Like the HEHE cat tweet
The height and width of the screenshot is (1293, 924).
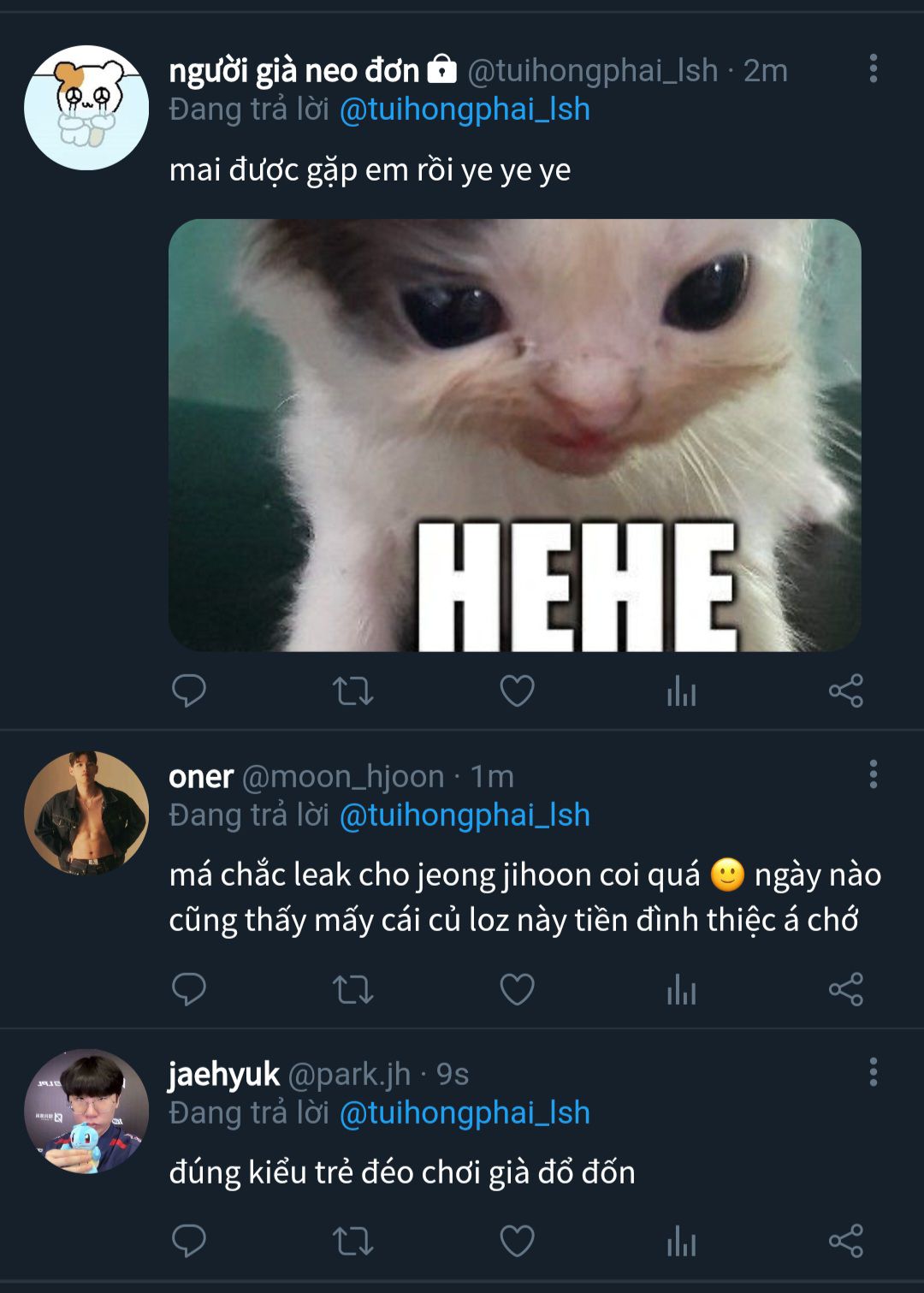click(x=517, y=691)
